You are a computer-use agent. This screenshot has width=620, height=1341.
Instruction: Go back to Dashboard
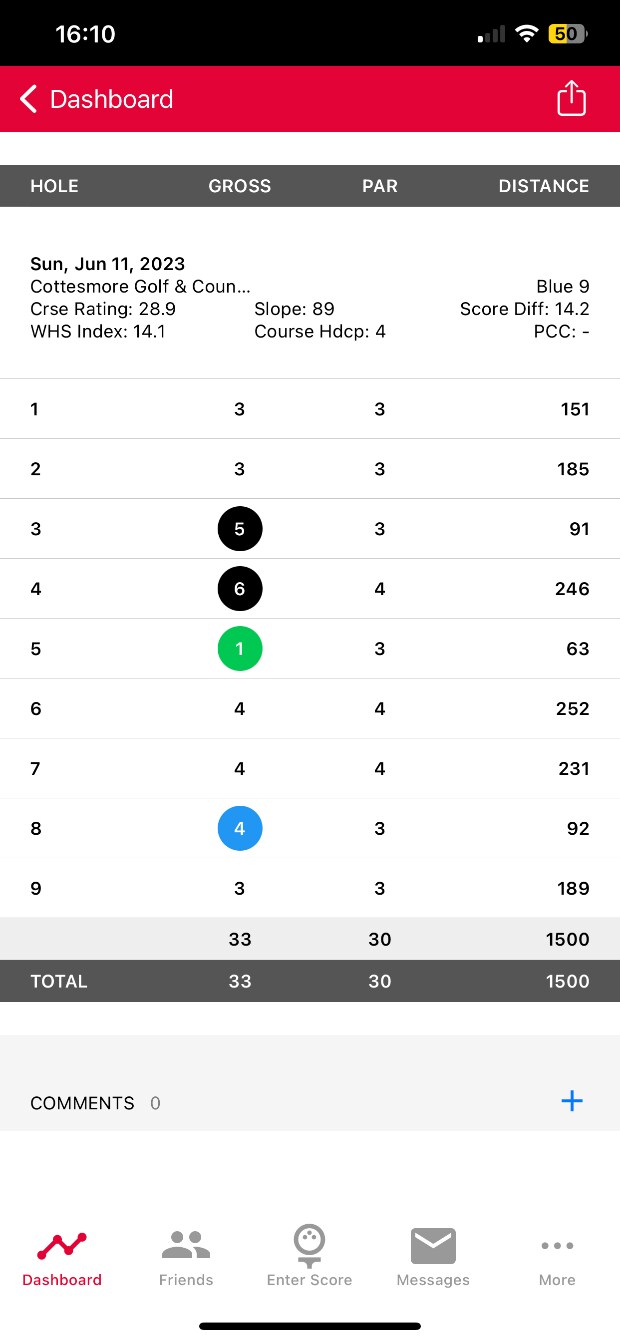95,99
